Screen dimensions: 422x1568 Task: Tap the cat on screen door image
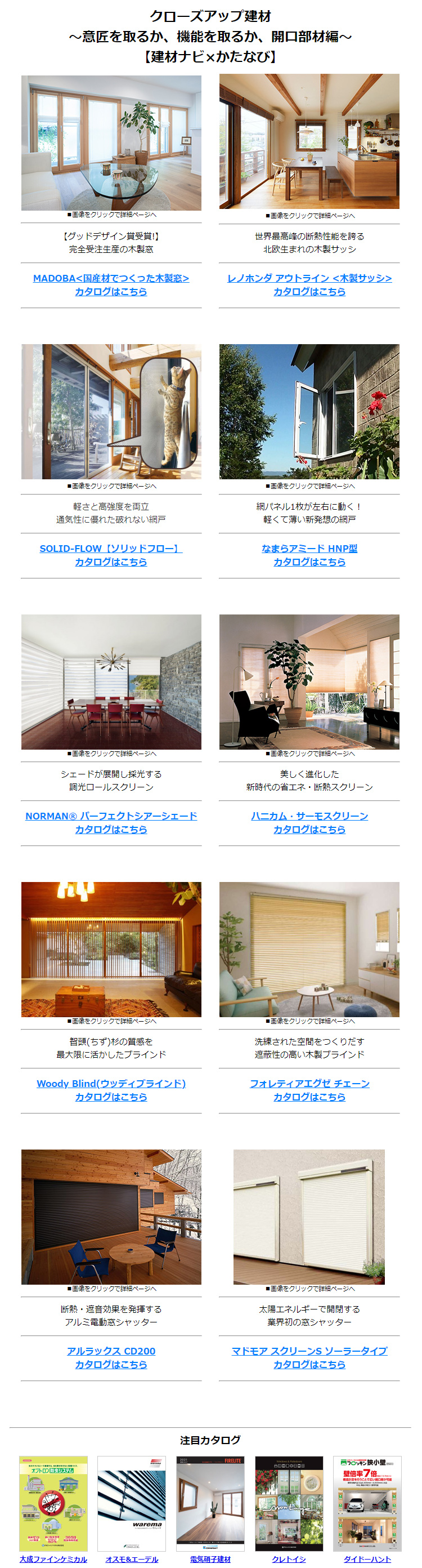point(111,412)
